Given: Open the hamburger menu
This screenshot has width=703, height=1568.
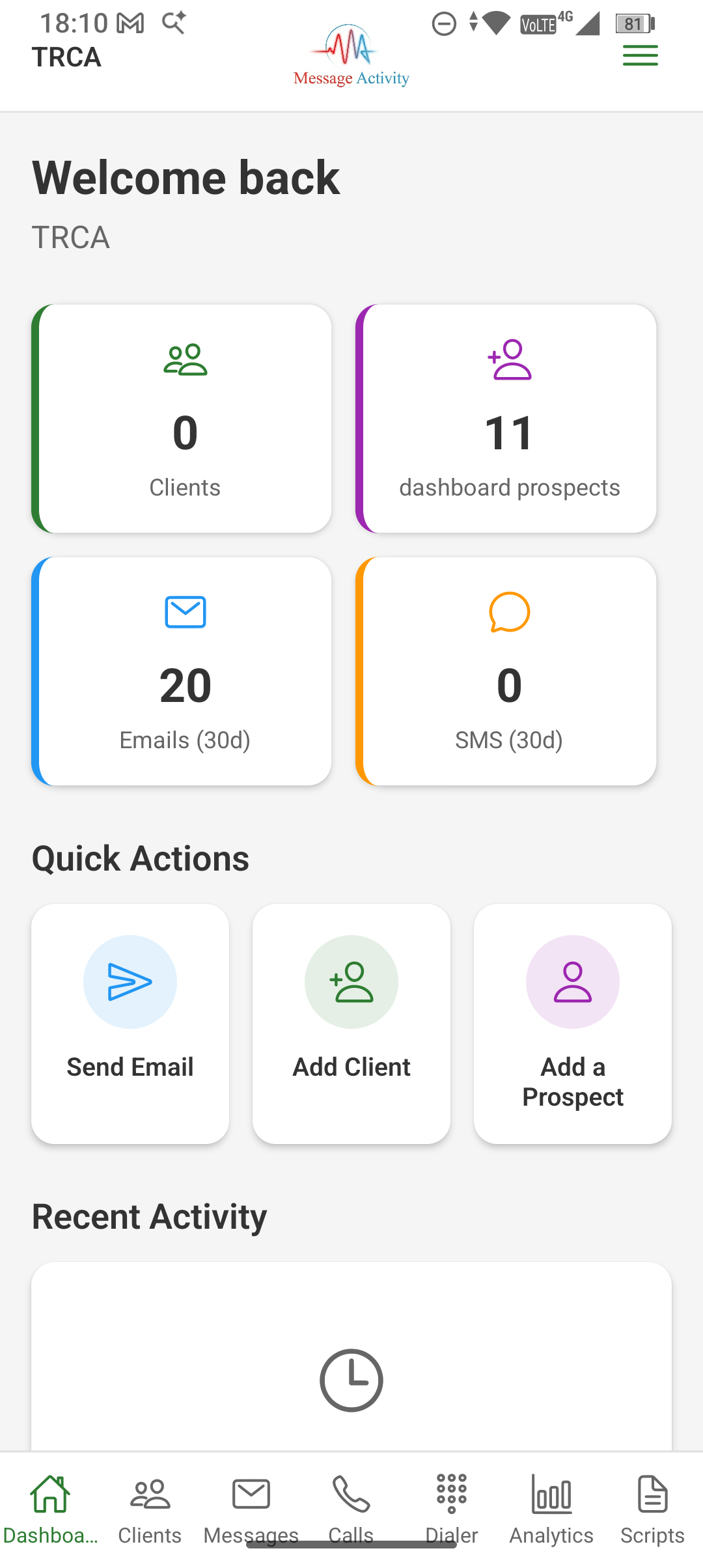Looking at the screenshot, I should pyautogui.click(x=639, y=56).
